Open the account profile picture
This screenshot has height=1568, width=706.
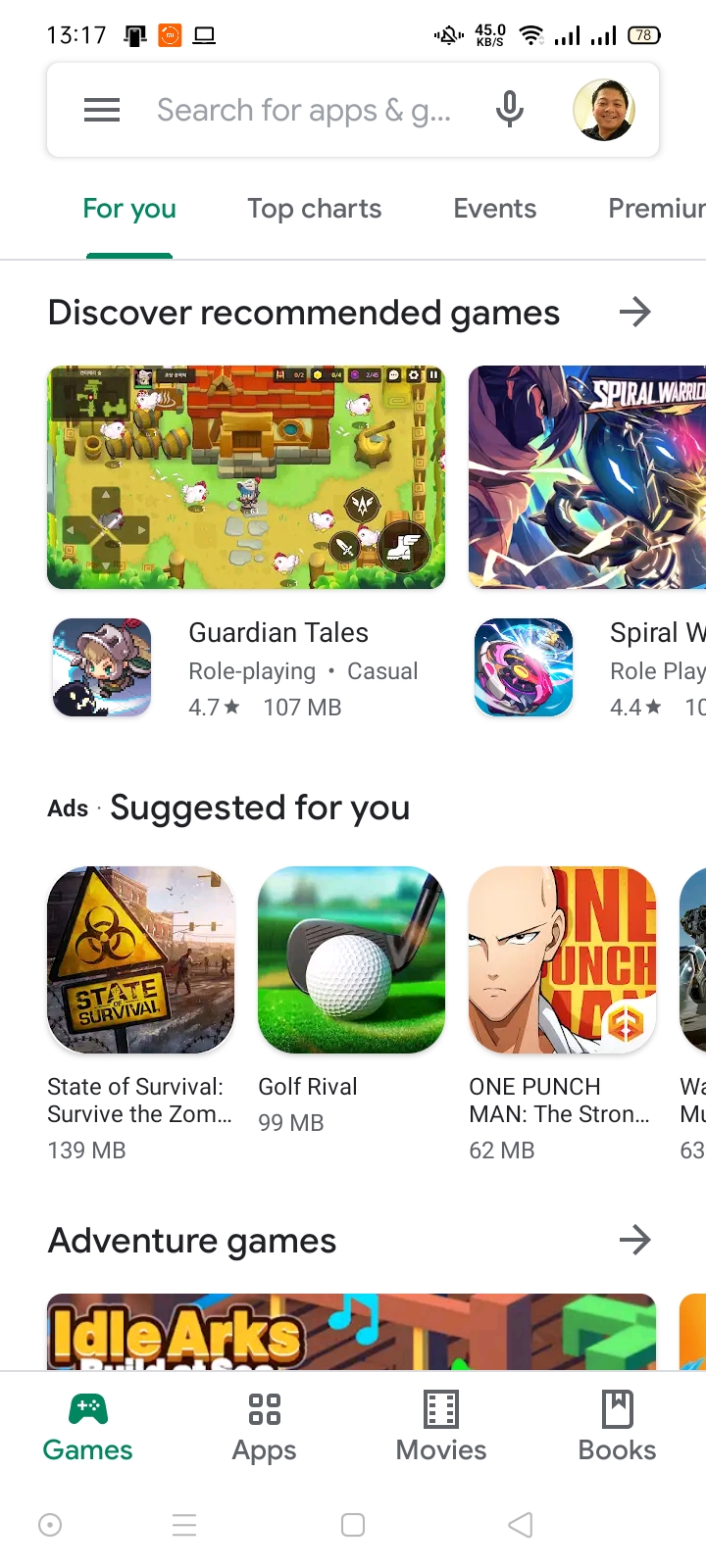(x=603, y=110)
